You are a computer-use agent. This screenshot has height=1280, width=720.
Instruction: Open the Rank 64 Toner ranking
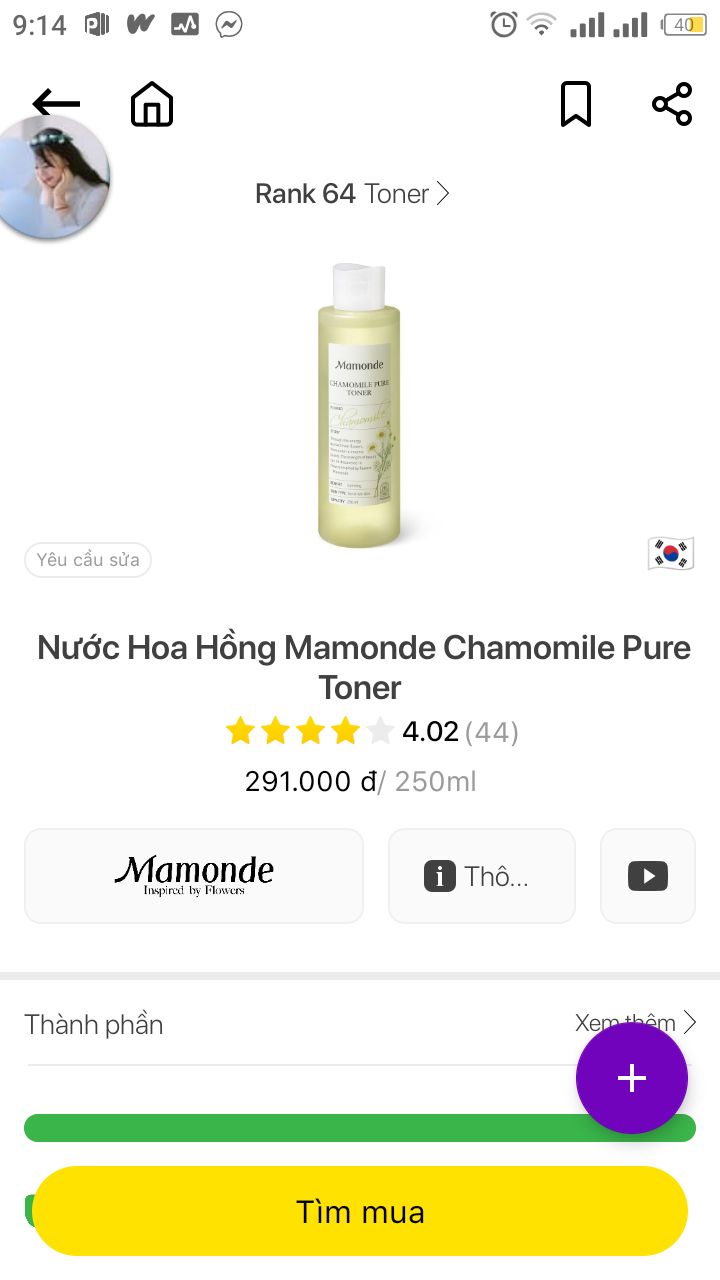[x=352, y=193]
